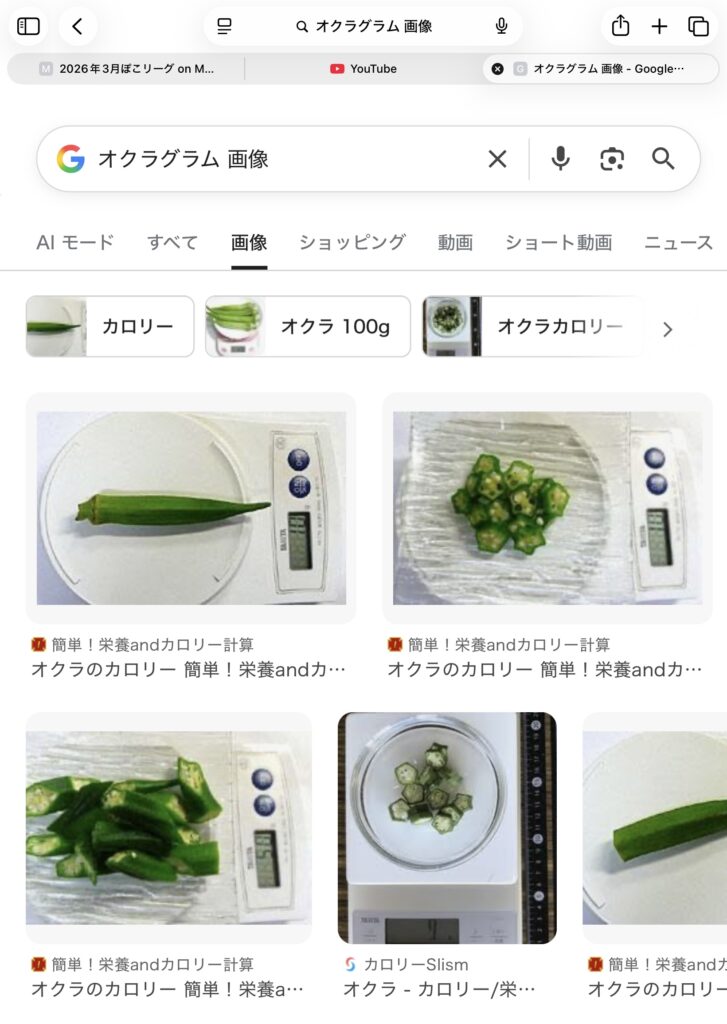
Task: Open the カロリーSlism okra image result
Action: (x=446, y=828)
